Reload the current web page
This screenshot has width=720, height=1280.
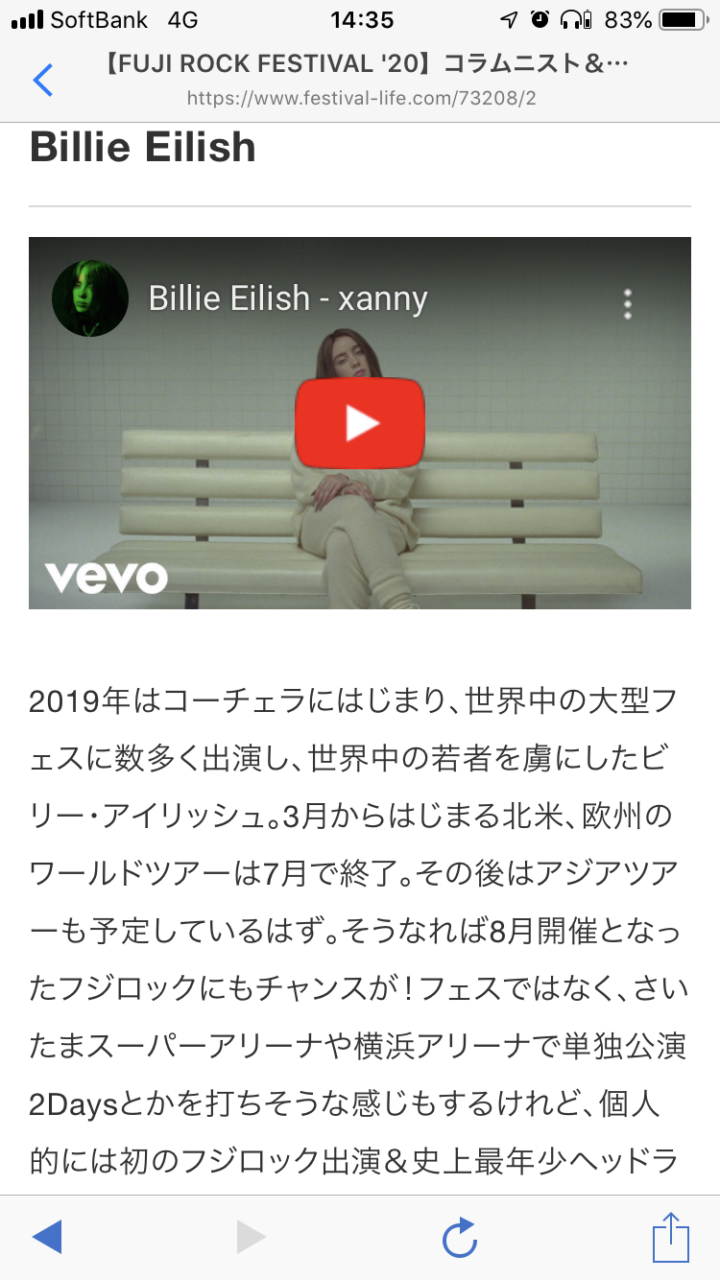[x=459, y=1238]
